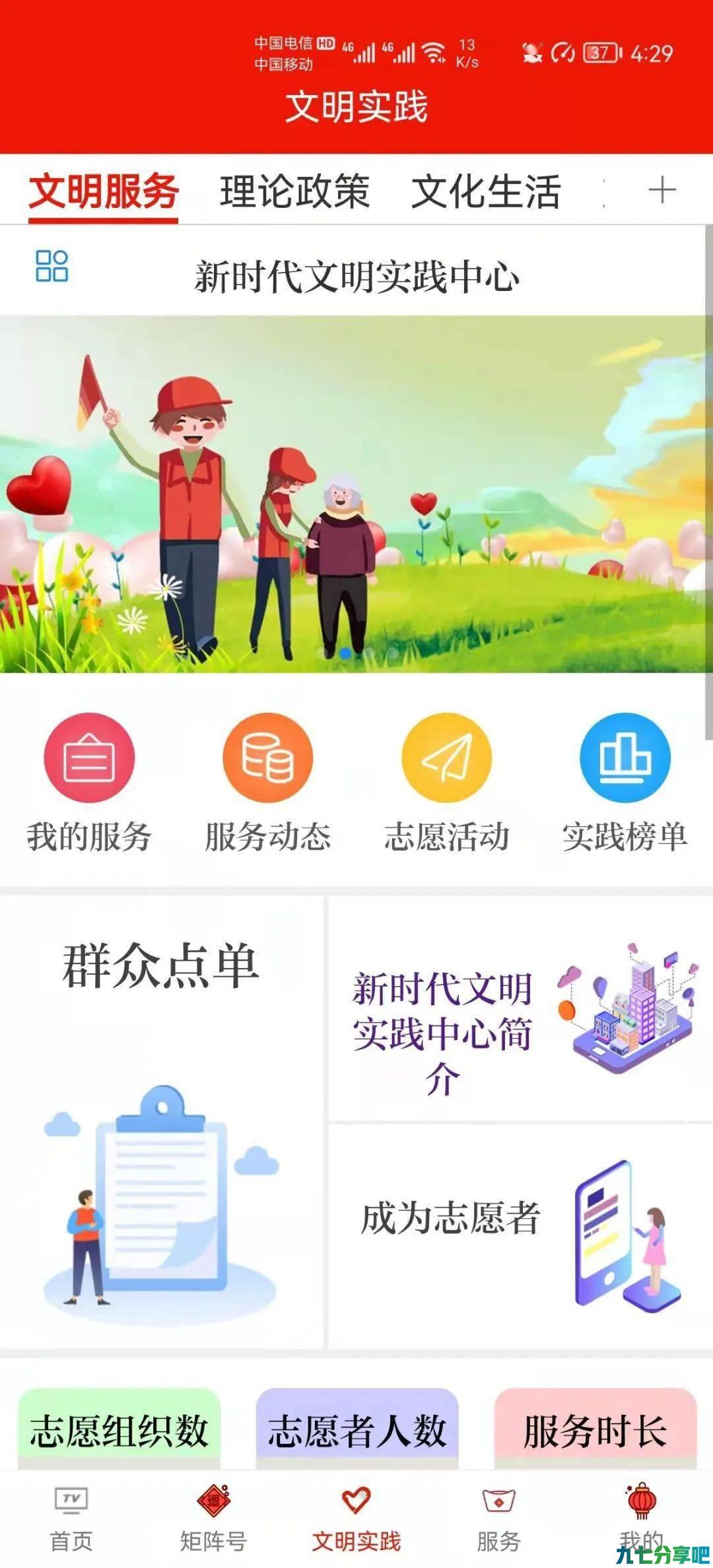View 实践榜单 ranking

pyautogui.click(x=625, y=783)
